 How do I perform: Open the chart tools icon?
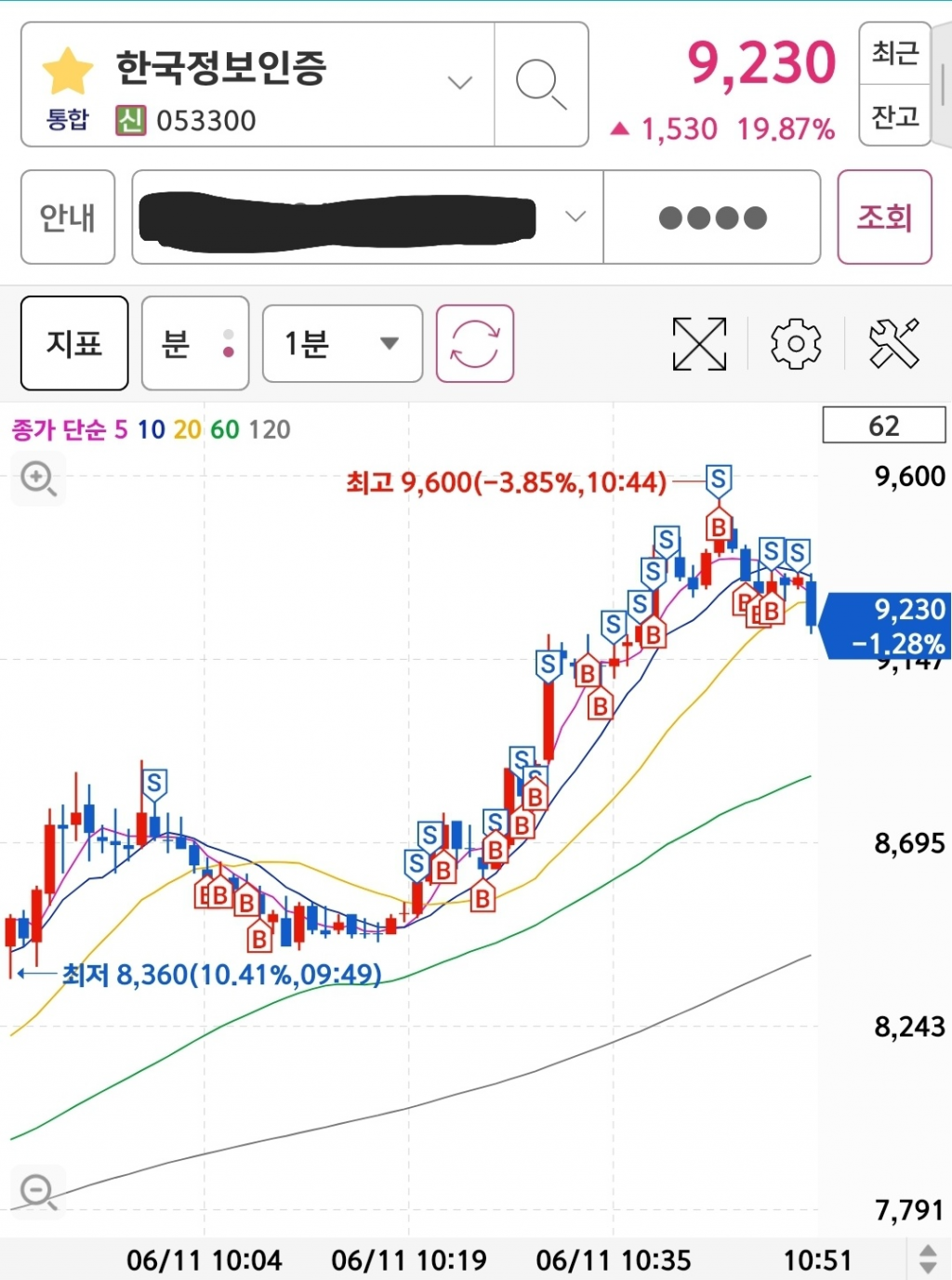(x=893, y=344)
